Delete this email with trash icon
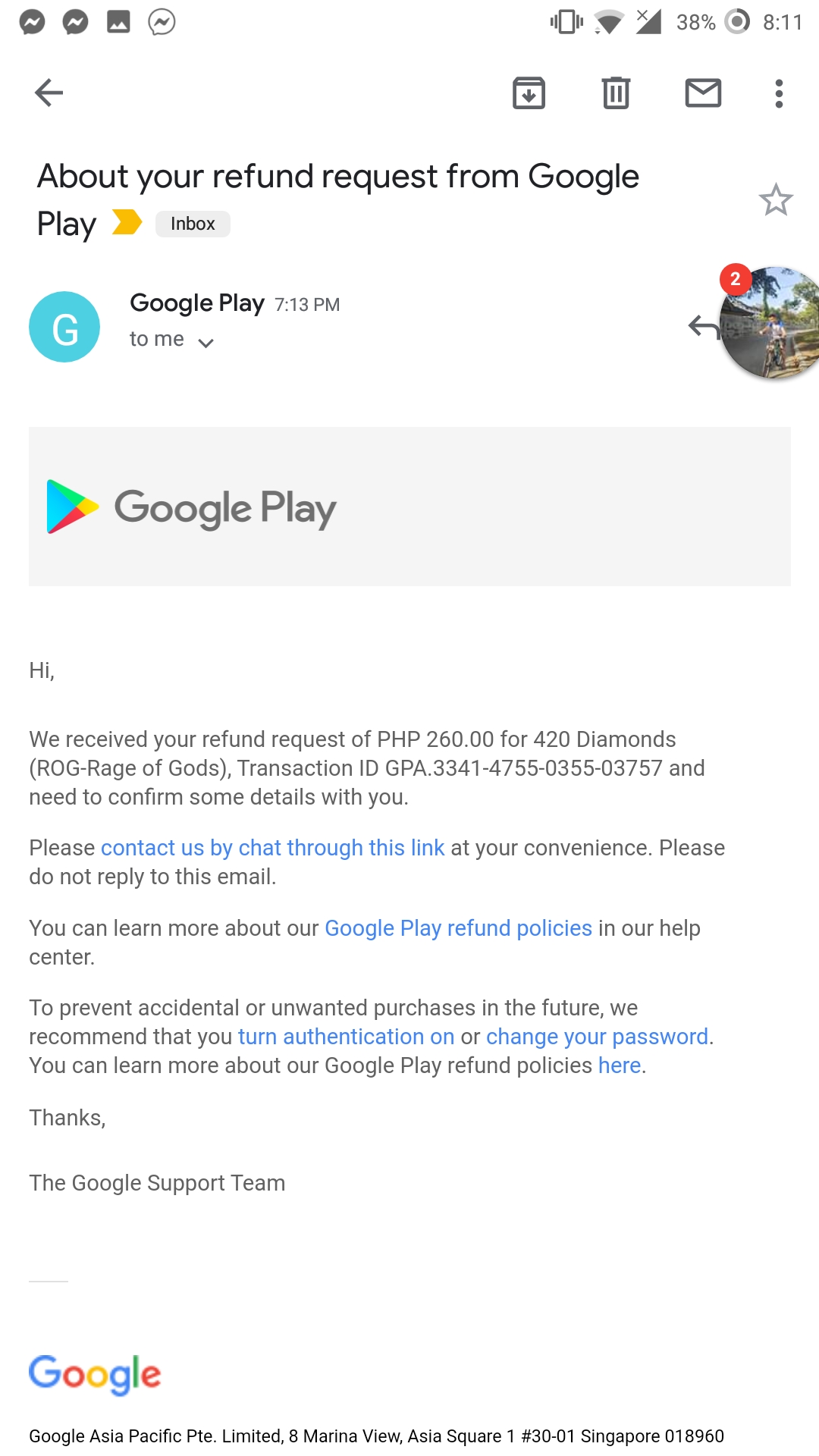This screenshot has height=1456, width=819. [616, 93]
